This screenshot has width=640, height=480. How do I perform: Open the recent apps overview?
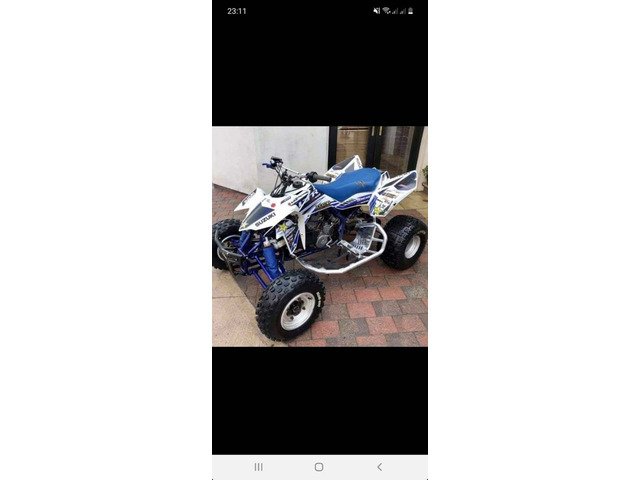(x=259, y=467)
